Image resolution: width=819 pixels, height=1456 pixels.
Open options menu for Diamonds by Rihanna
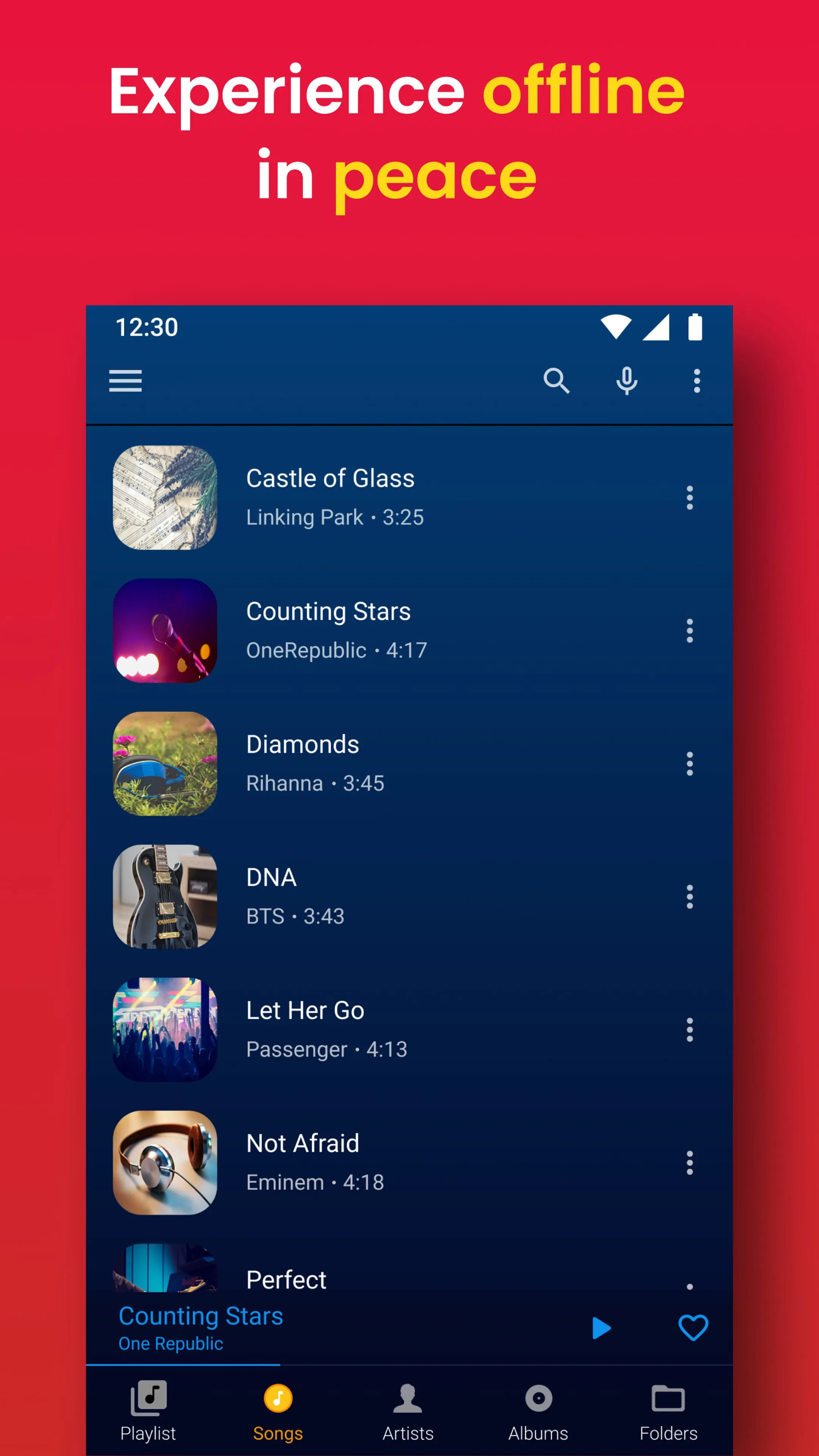click(x=690, y=763)
